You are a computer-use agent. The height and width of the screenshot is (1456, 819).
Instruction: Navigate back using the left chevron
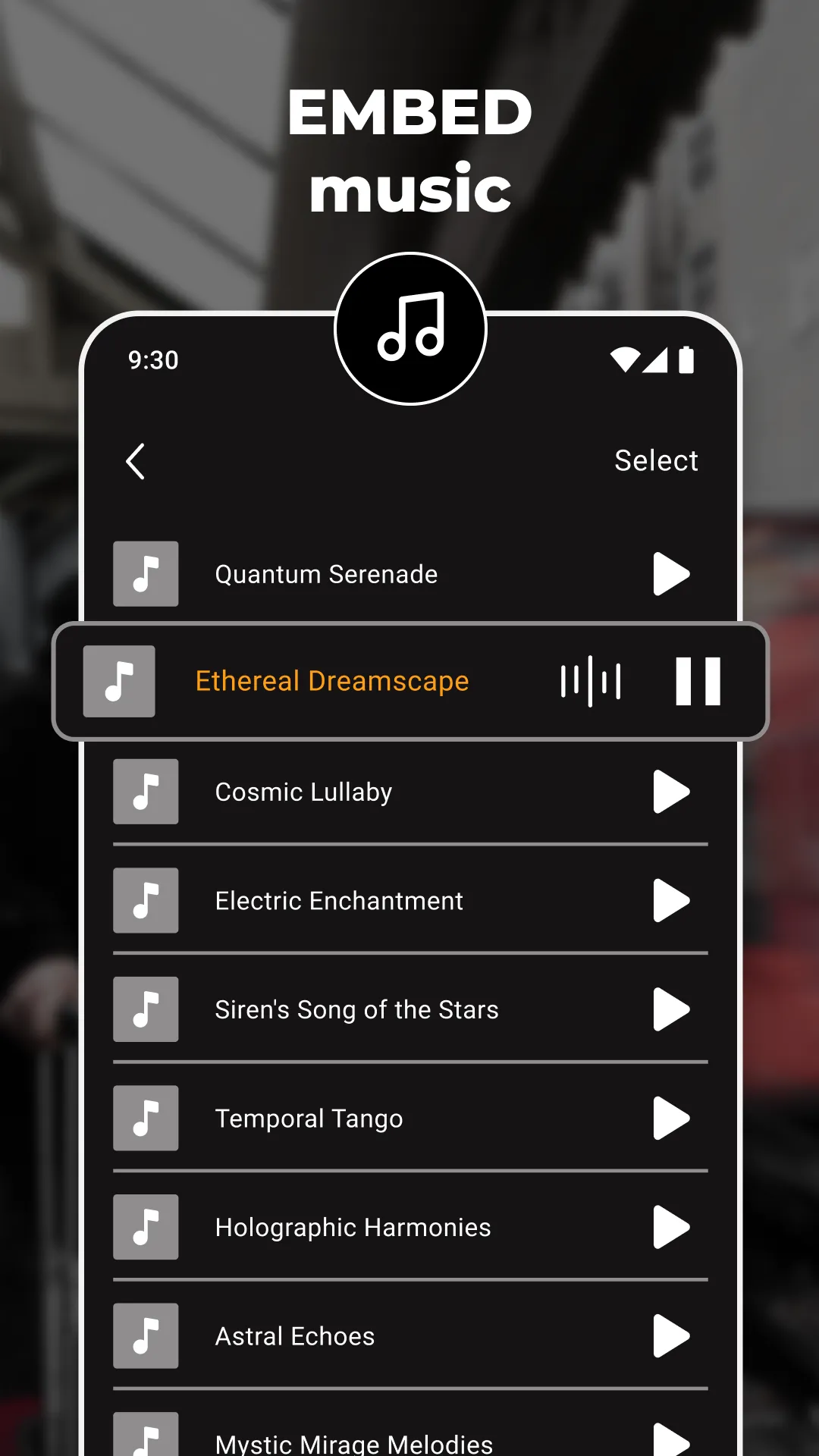136,461
